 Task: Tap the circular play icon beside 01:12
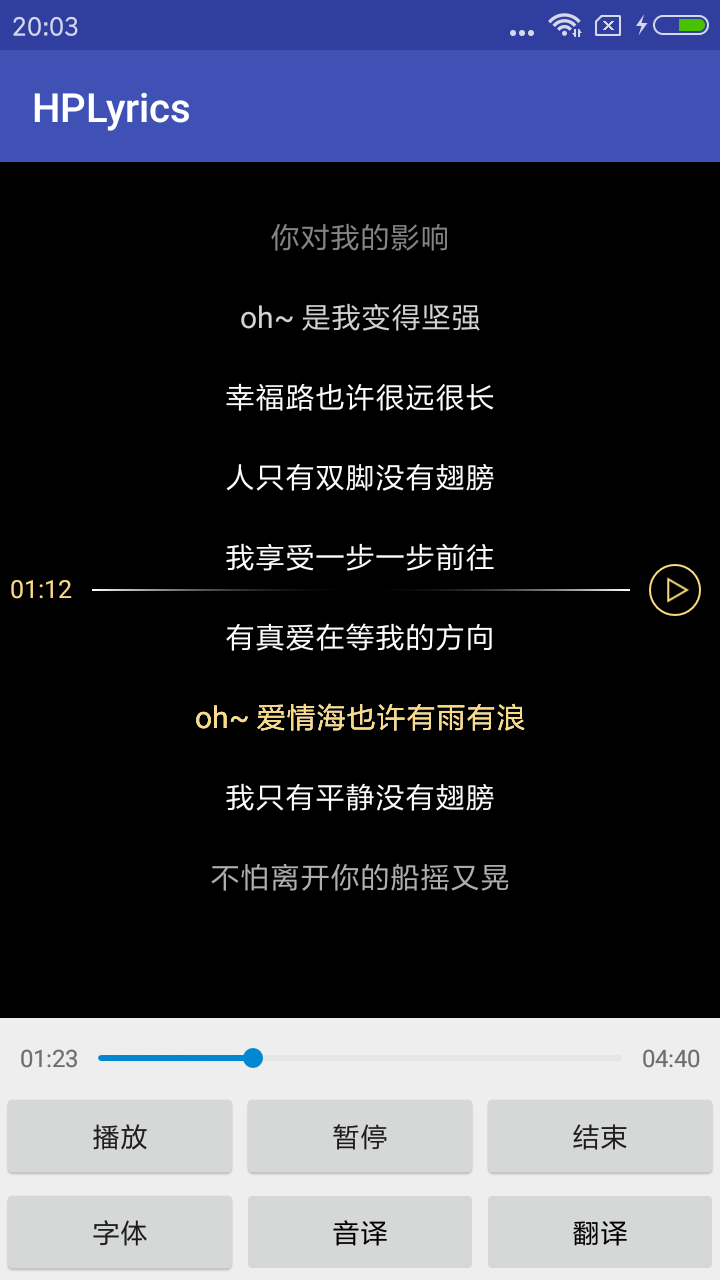point(675,590)
